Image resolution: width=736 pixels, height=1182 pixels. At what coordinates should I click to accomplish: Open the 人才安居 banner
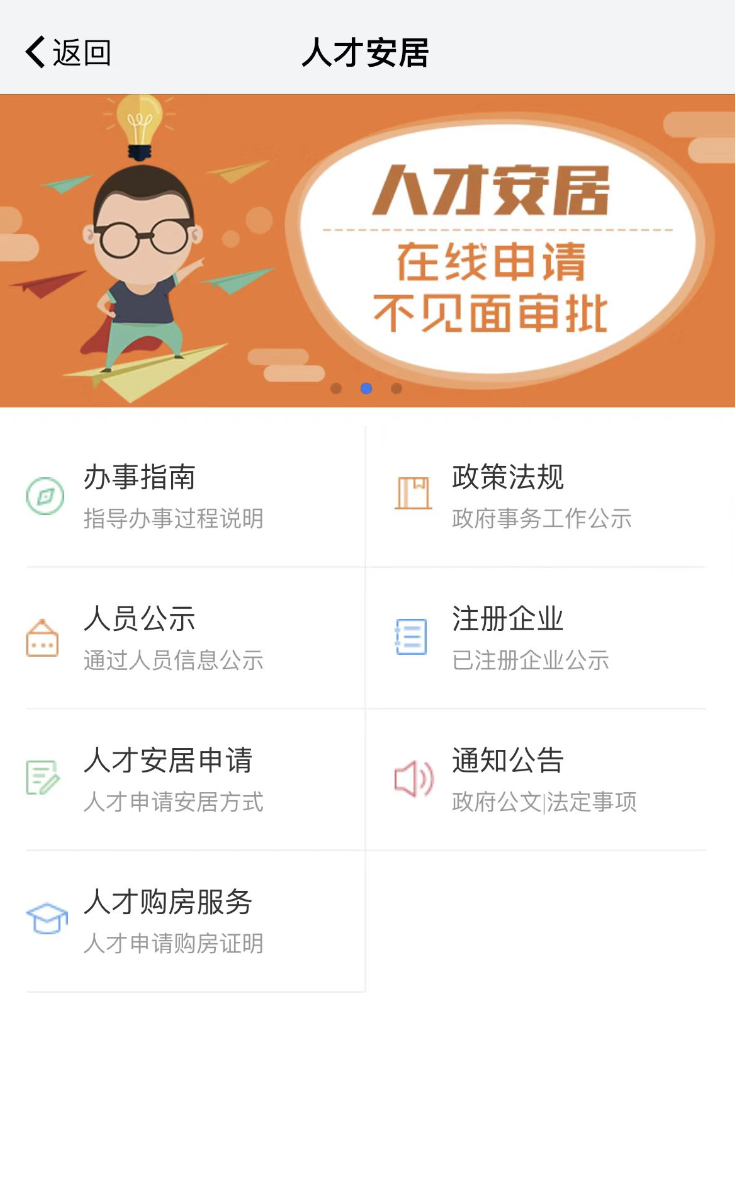point(368,250)
